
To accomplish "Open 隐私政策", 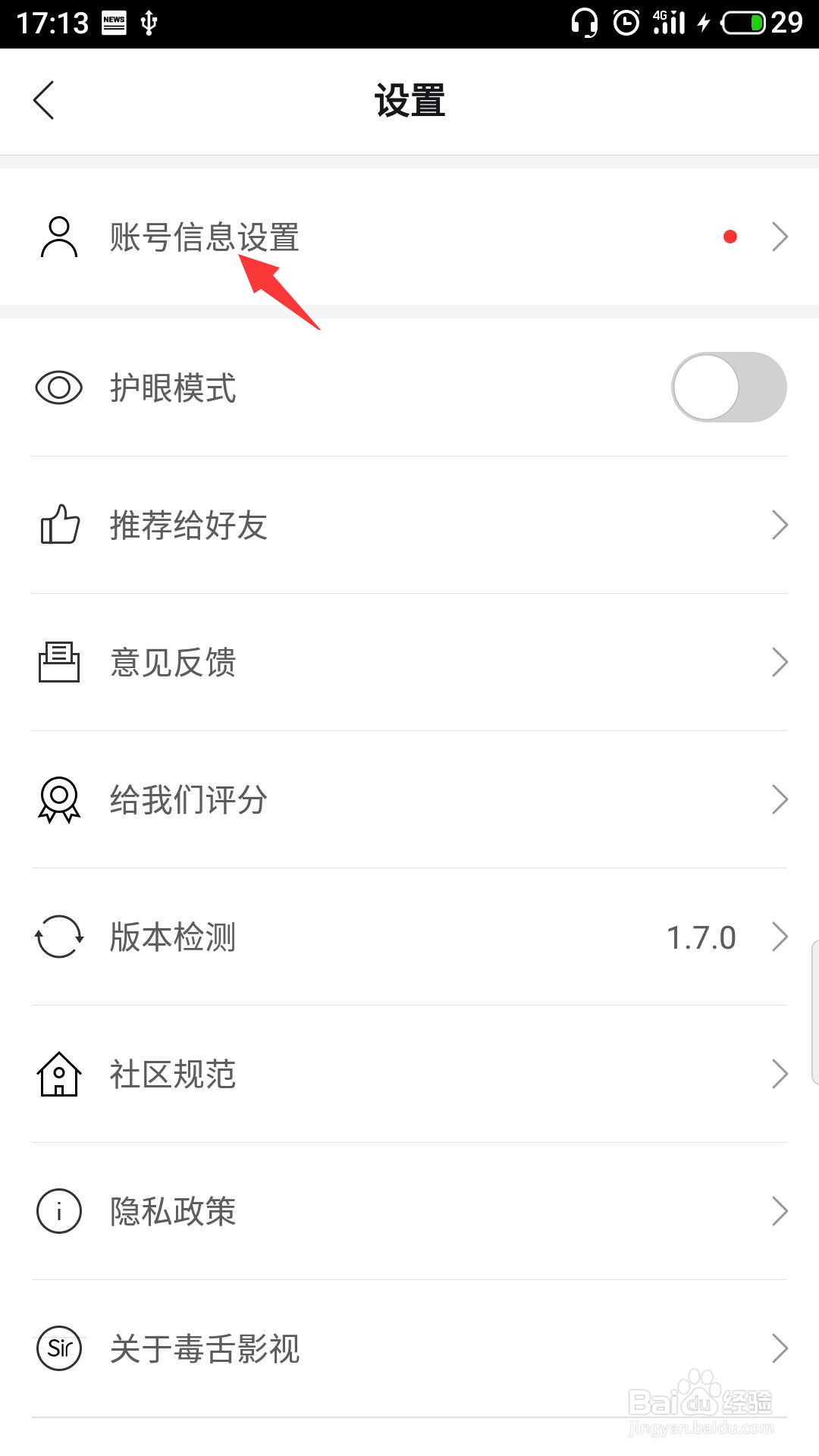I will (x=409, y=1211).
